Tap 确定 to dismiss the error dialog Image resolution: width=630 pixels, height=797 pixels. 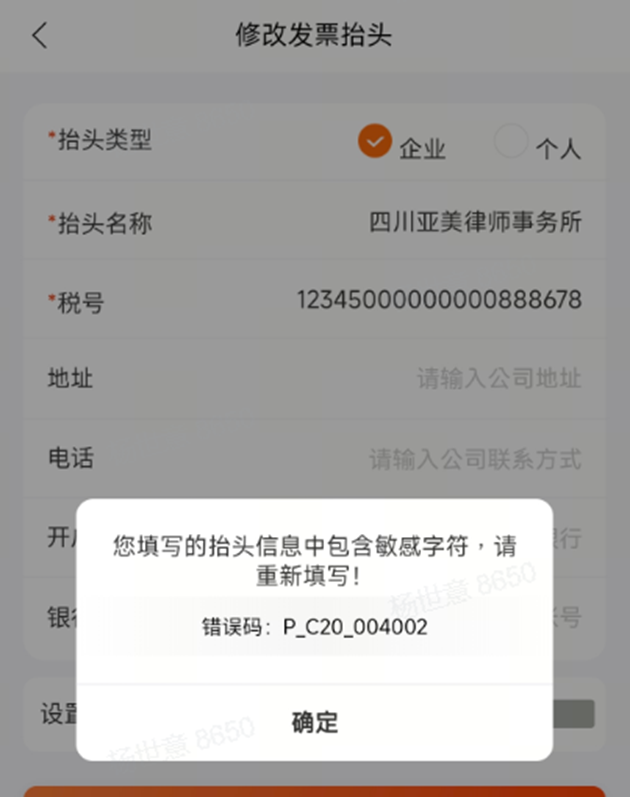pos(314,722)
